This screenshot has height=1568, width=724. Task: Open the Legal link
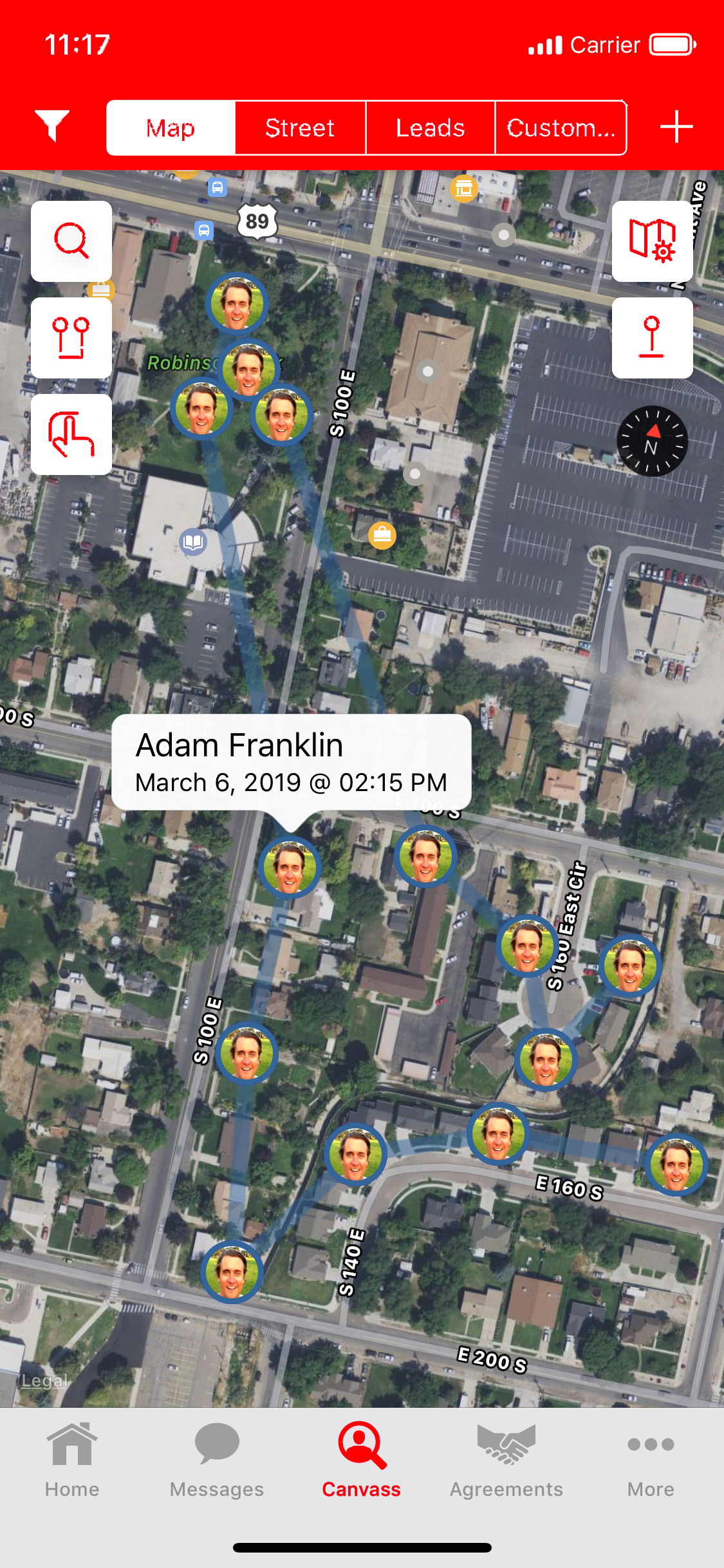click(x=44, y=1381)
